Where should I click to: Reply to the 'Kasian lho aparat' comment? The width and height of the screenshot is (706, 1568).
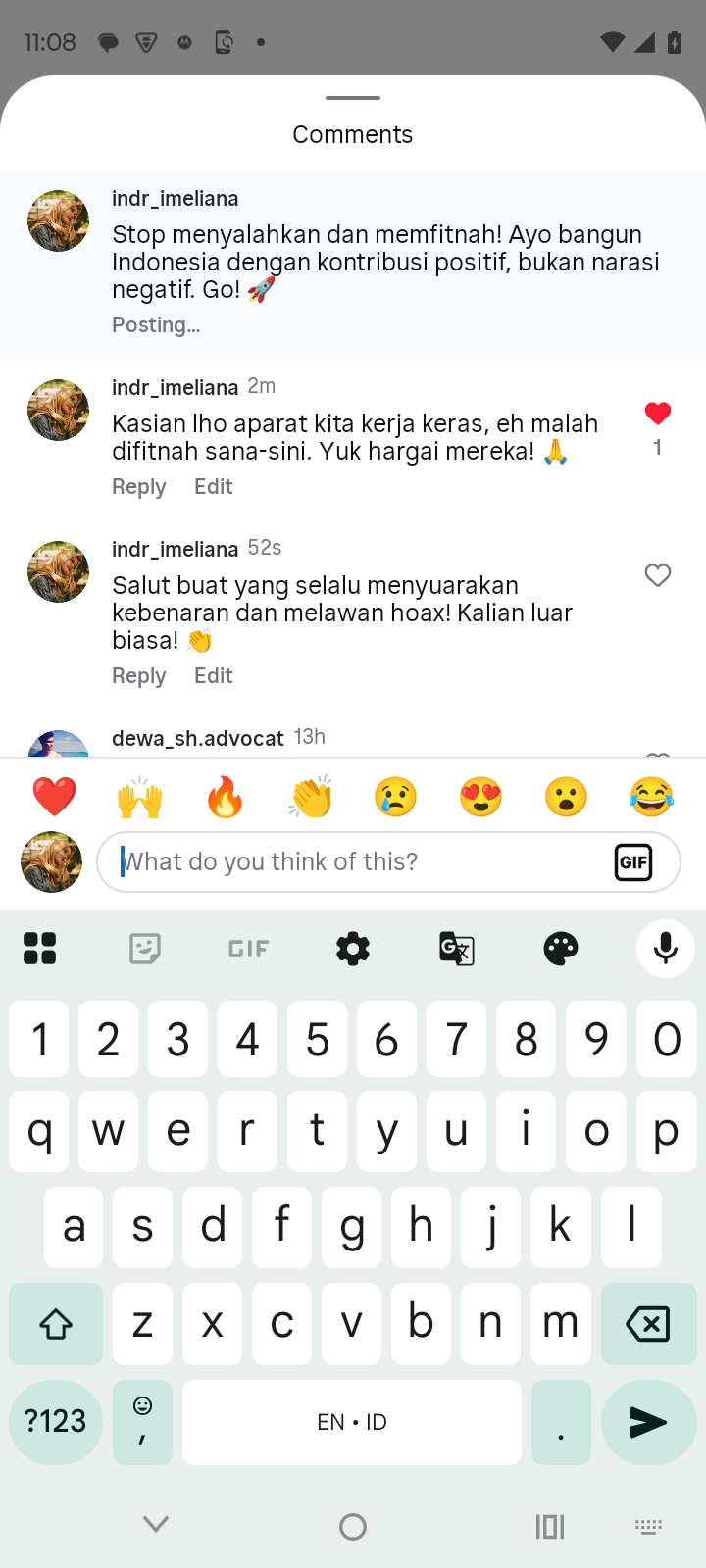[x=139, y=487]
